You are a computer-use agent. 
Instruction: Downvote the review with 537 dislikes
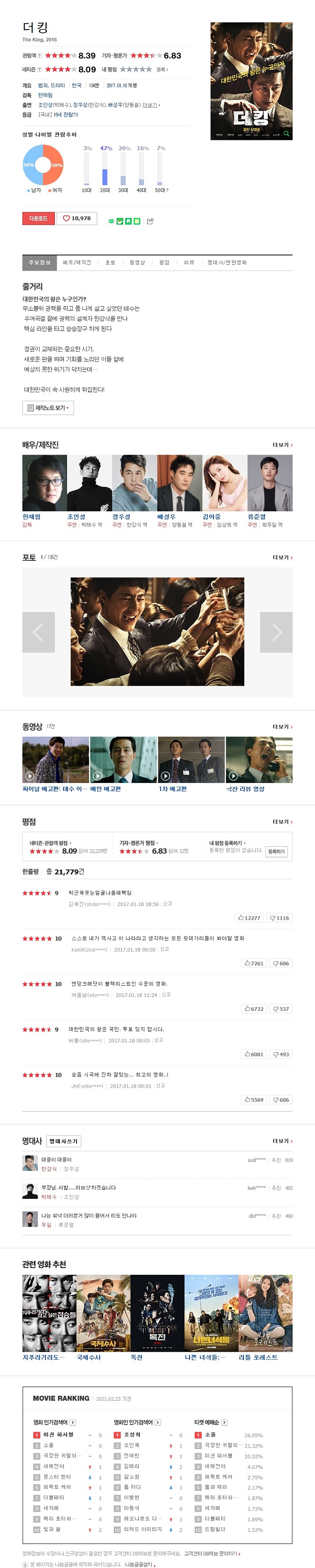[281, 1008]
